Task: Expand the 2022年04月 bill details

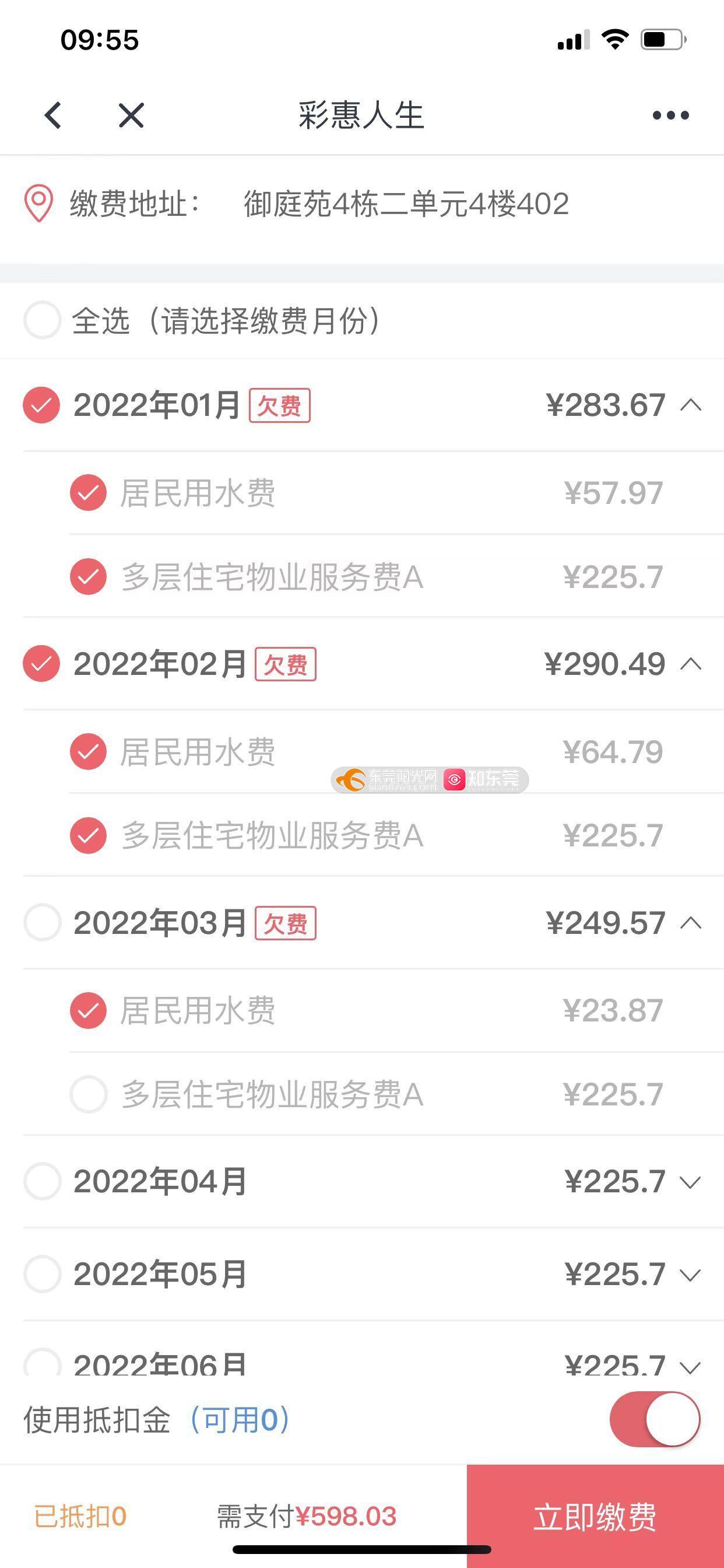Action: (691, 1182)
